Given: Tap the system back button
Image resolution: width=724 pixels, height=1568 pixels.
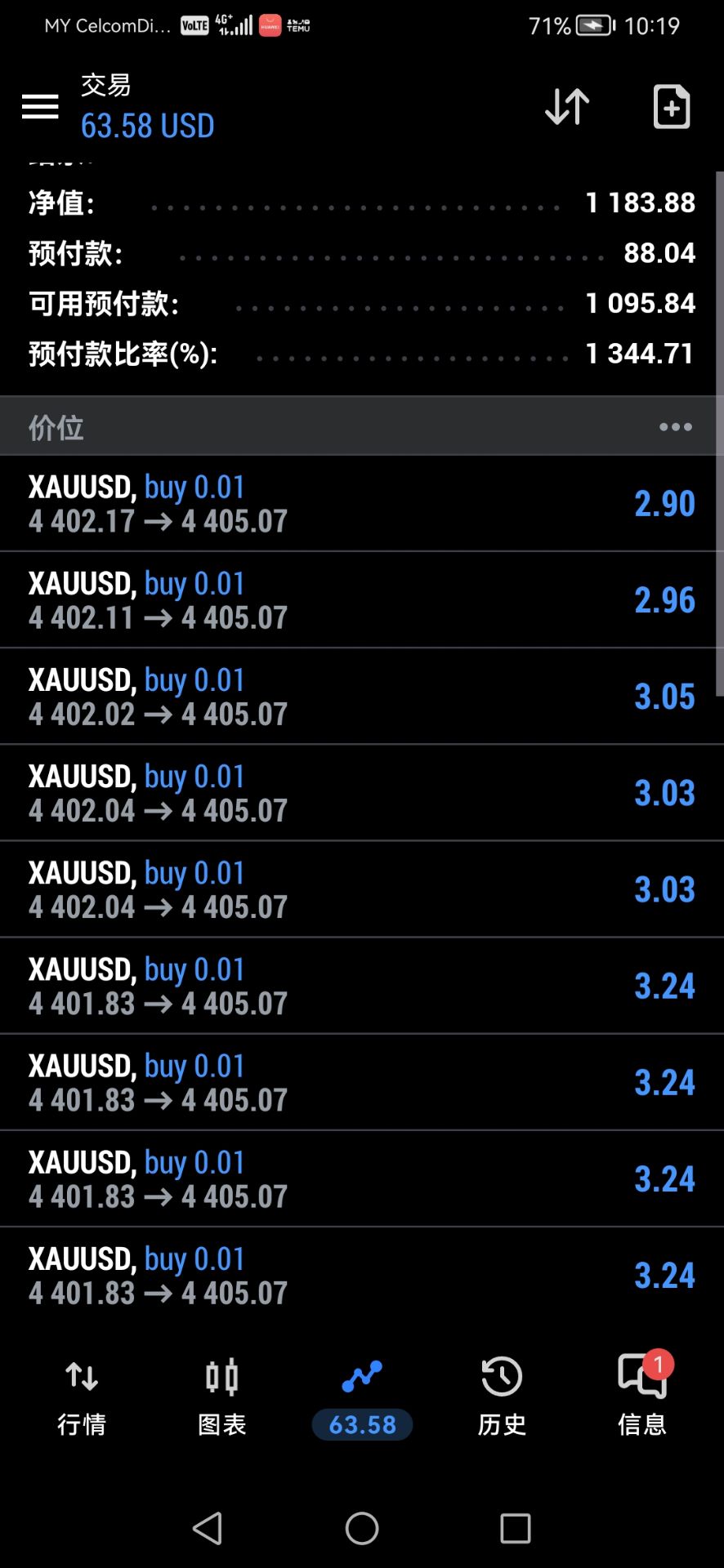Looking at the screenshot, I should [208, 1528].
